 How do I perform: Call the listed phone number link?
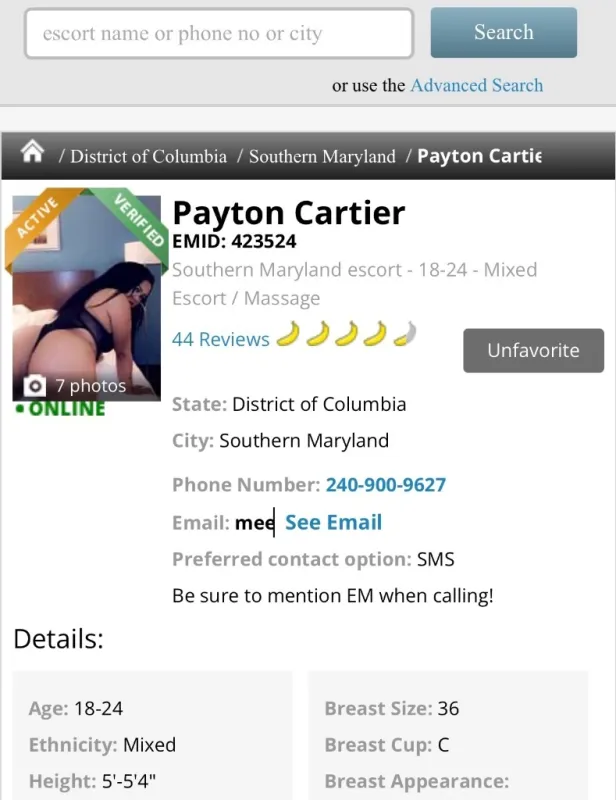385,485
